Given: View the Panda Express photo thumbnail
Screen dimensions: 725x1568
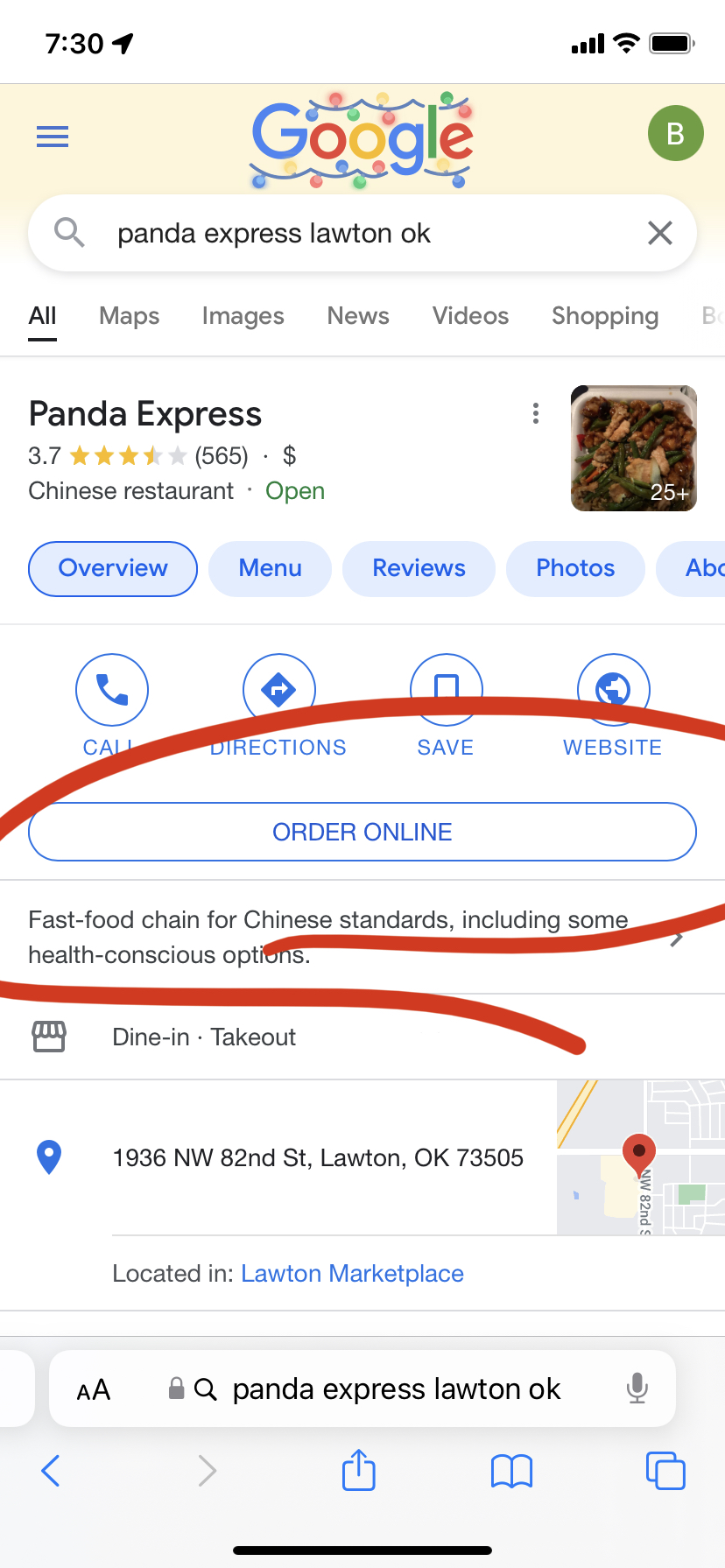Looking at the screenshot, I should tap(633, 448).
